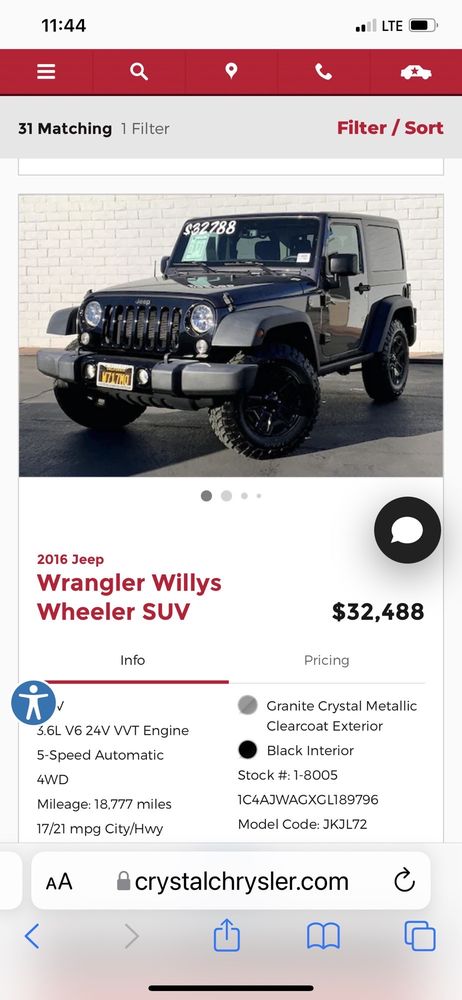Call the dealership via phone icon
462x1000 pixels.
coord(324,72)
